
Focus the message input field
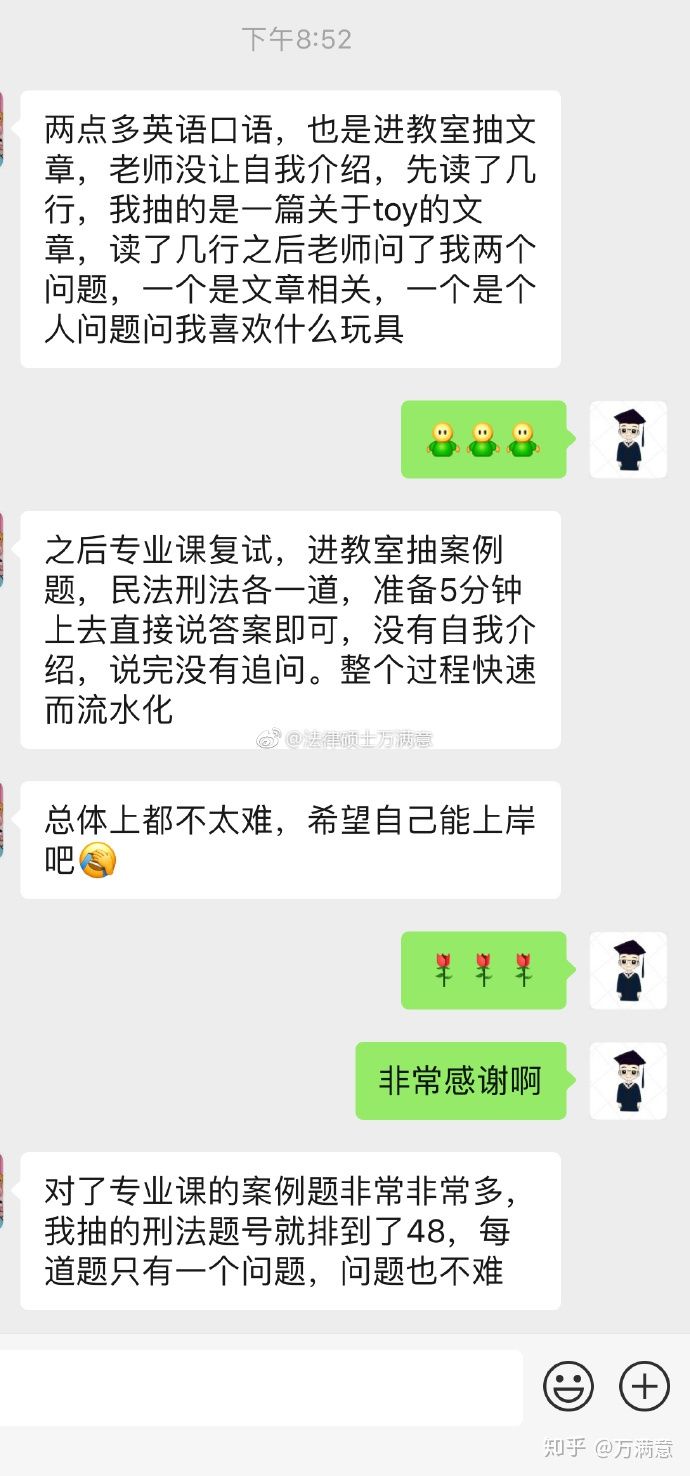[x=260, y=1387]
